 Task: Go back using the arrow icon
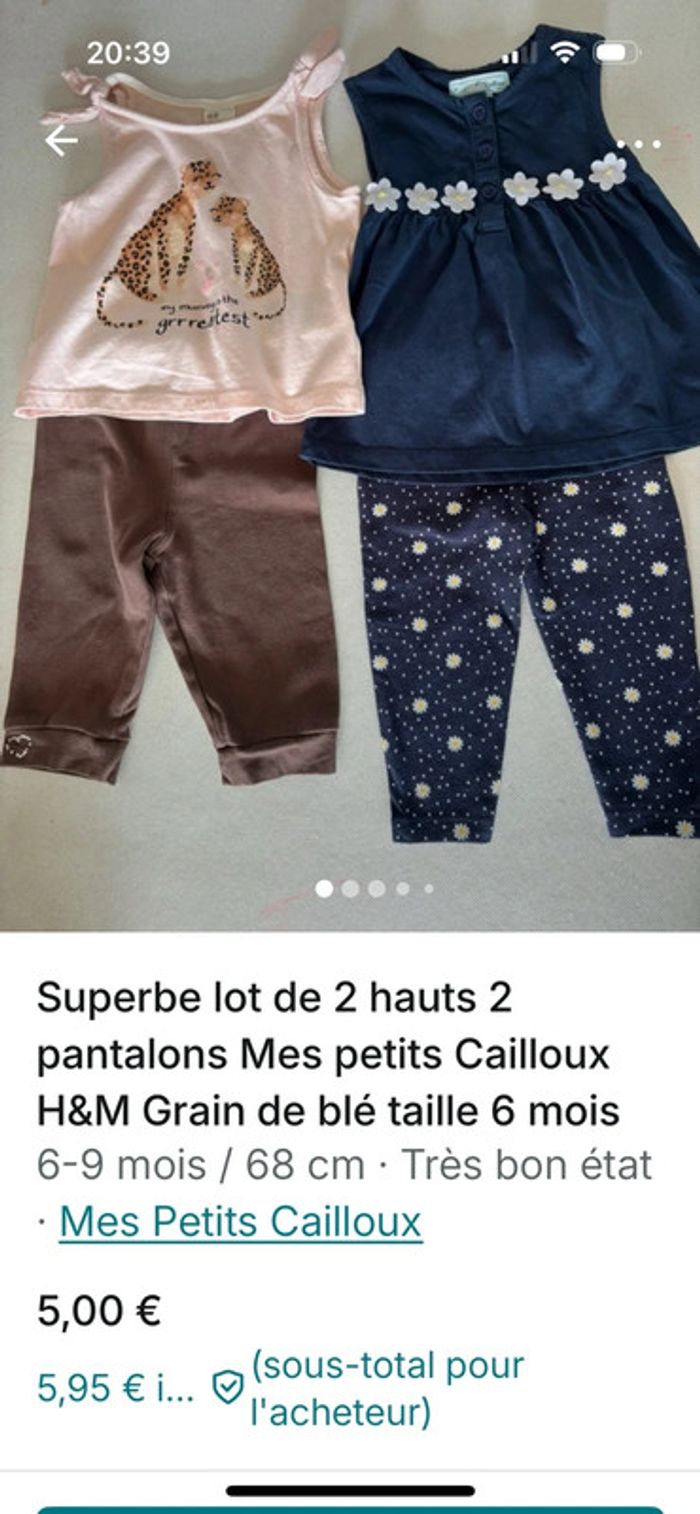point(61,142)
